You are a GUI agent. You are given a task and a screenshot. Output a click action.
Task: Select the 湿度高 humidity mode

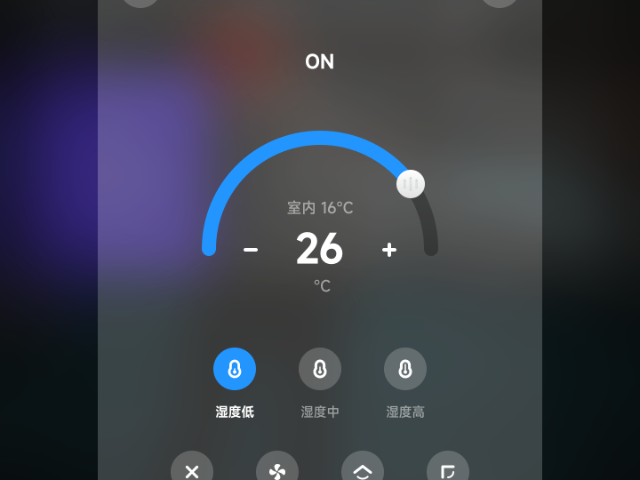(405, 369)
